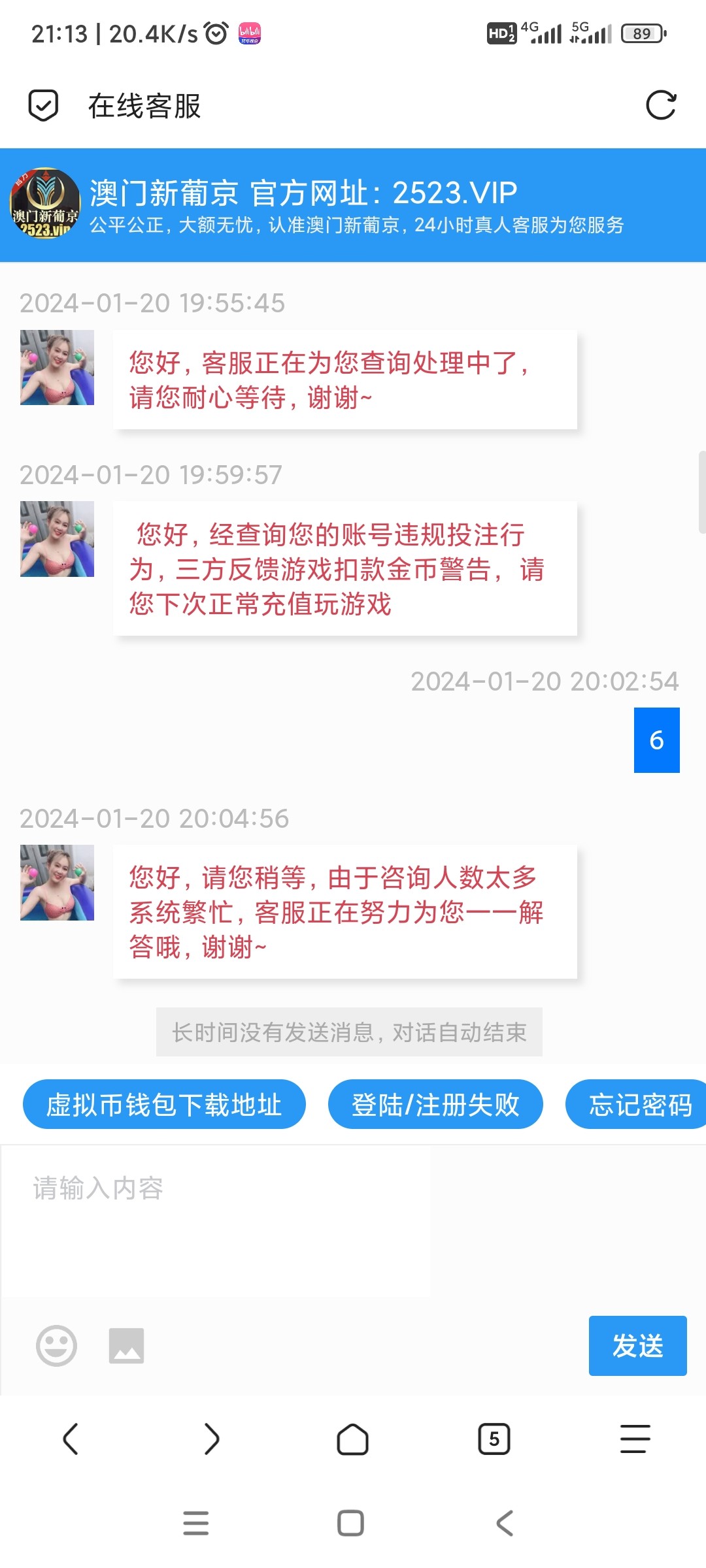Click the 澳门新葡京 site logo
Image resolution: width=706 pixels, height=1568 pixels.
click(x=46, y=206)
